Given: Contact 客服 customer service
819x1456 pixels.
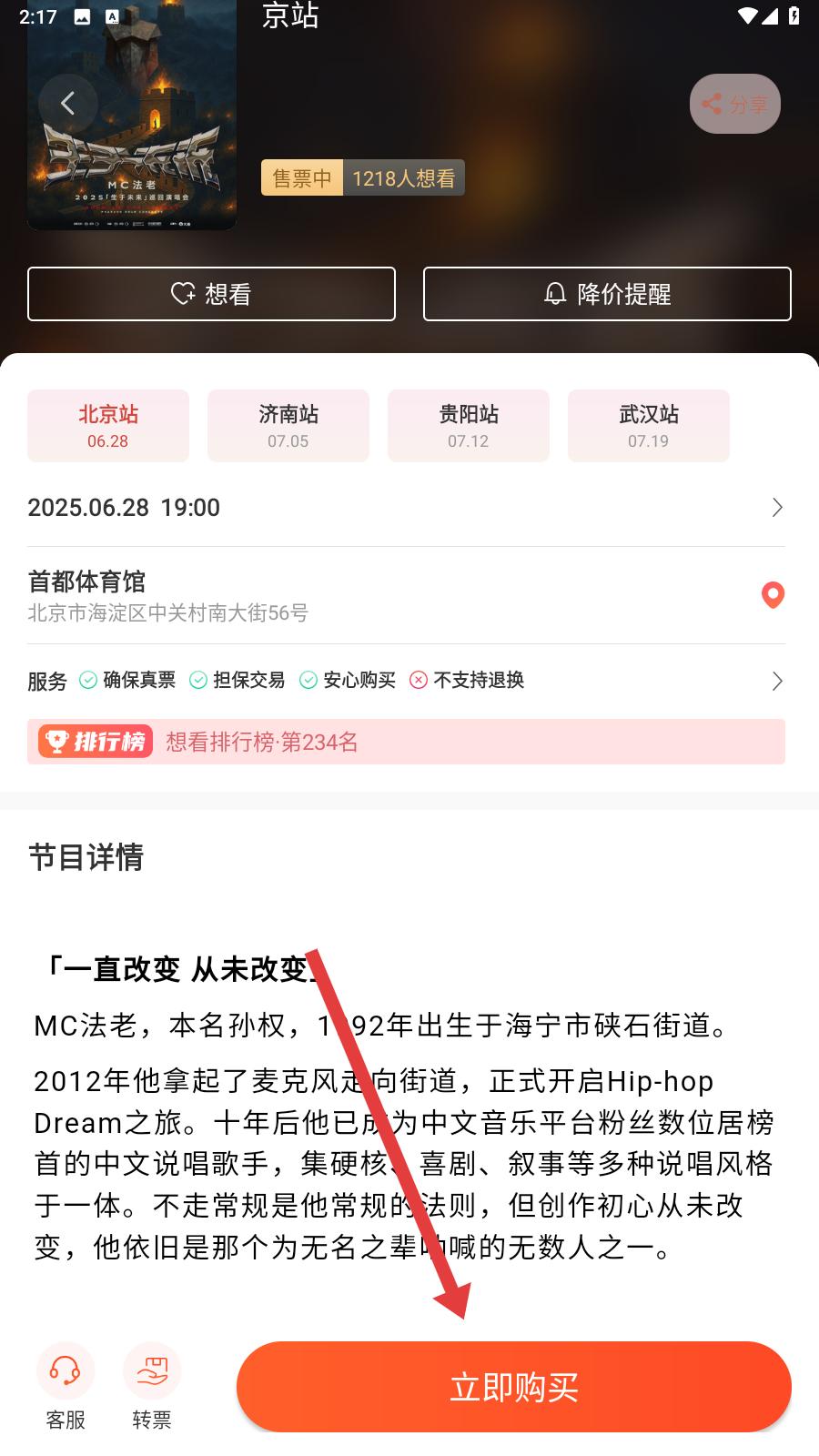Looking at the screenshot, I should pos(66,1386).
